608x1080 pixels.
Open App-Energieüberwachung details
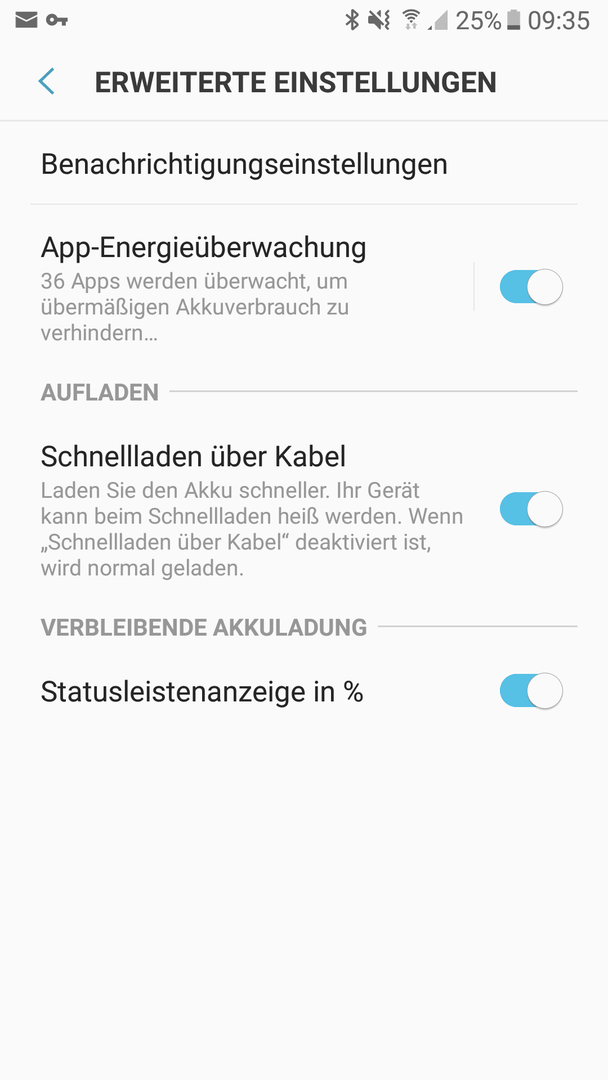[x=237, y=287]
